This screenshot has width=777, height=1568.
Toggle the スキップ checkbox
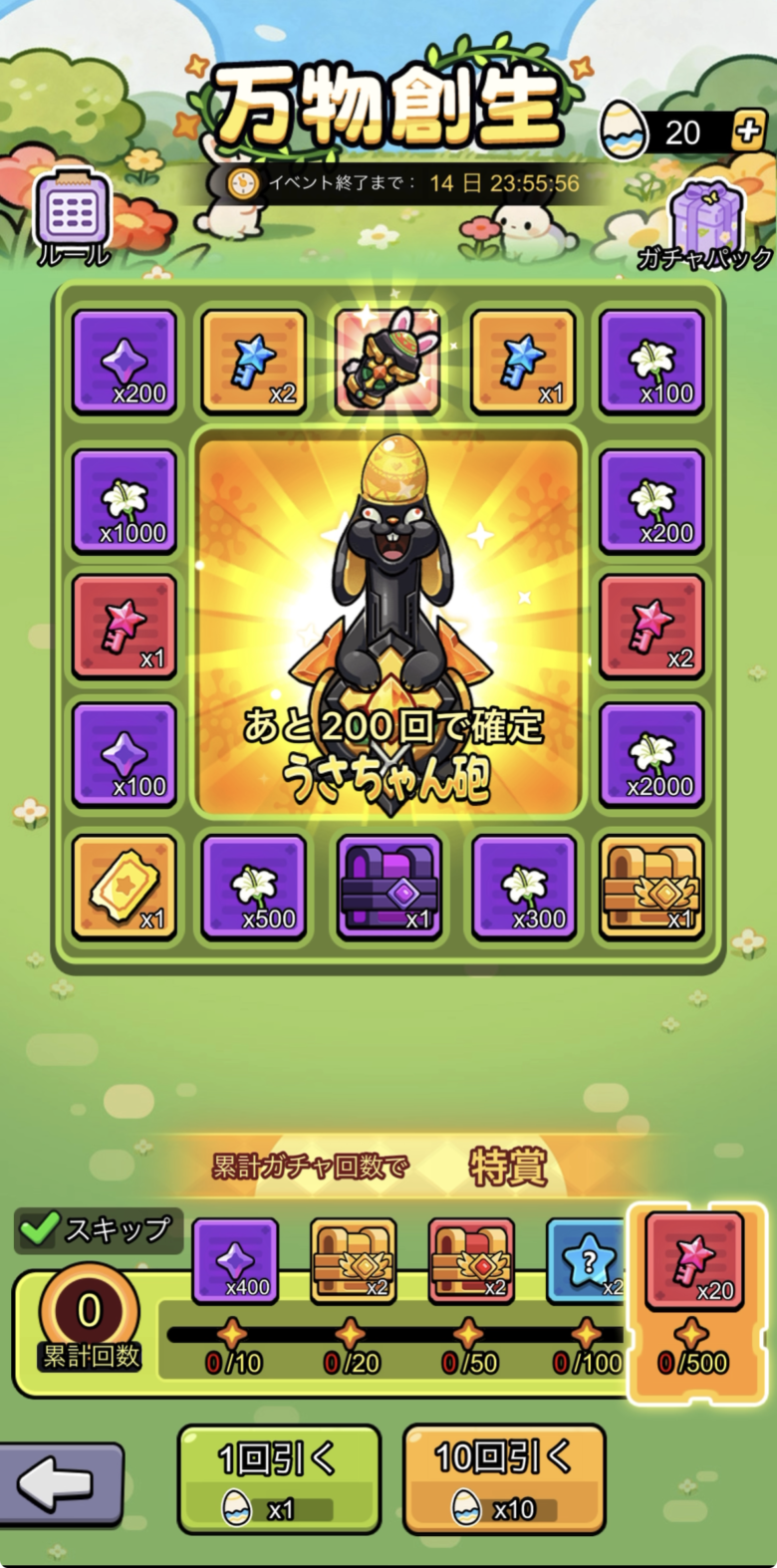40,1229
